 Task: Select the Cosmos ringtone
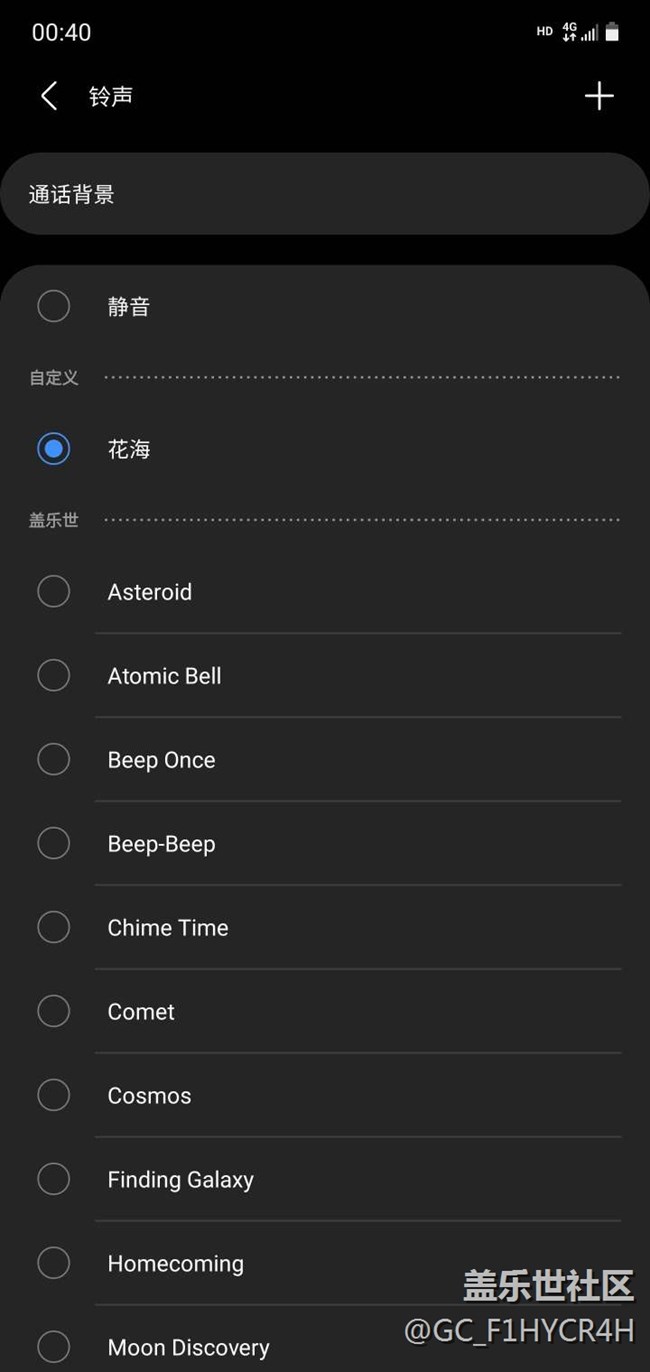tap(325, 1096)
